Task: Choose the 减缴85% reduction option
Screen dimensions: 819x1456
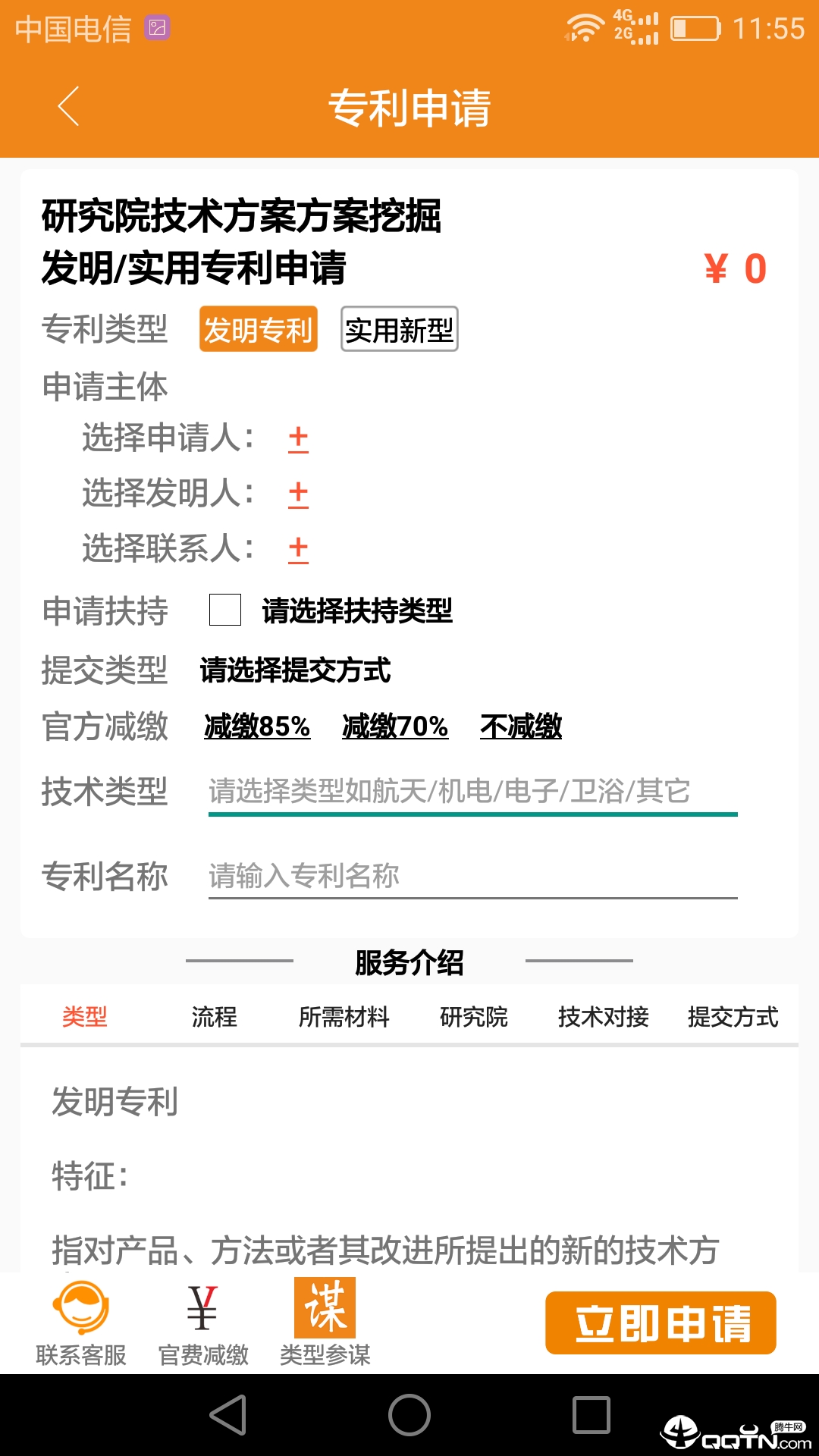Action: [257, 726]
